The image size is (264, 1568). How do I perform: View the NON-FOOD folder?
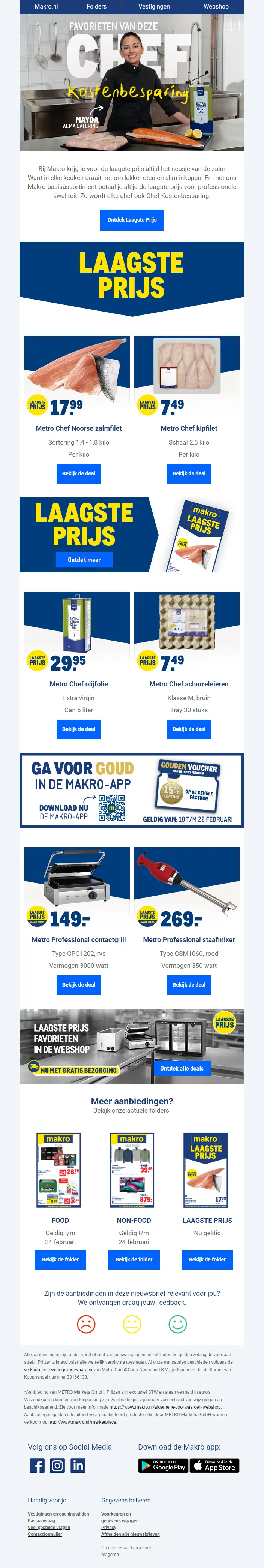[x=133, y=1259]
